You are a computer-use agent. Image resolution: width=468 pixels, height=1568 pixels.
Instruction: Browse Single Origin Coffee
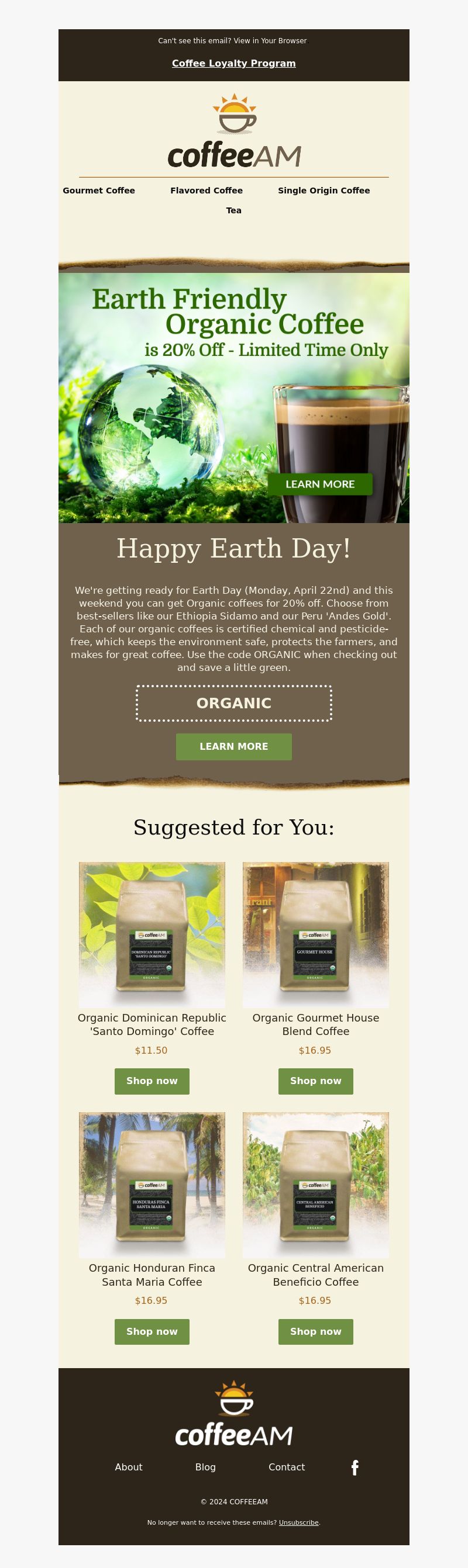click(324, 191)
